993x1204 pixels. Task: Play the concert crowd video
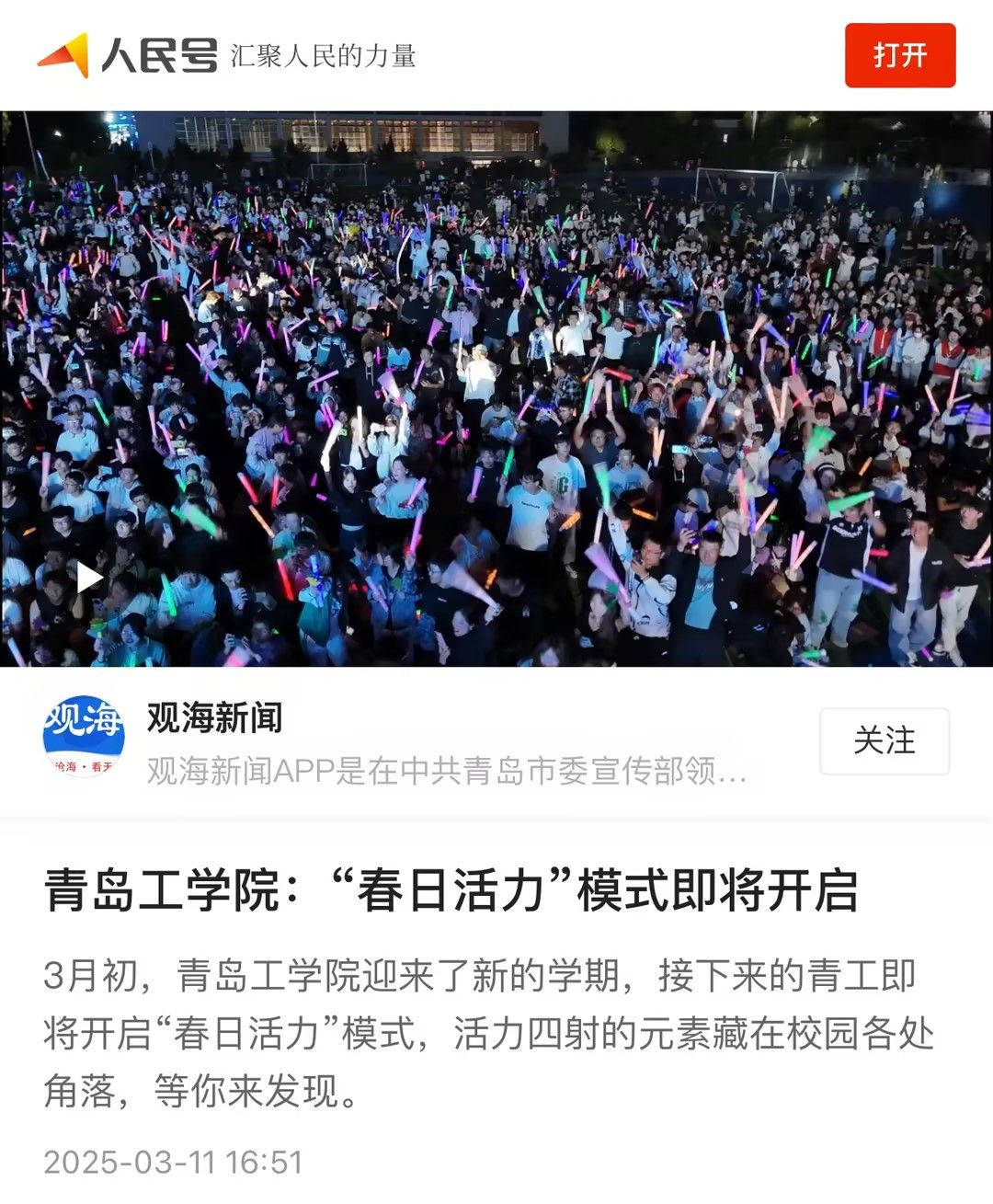click(x=89, y=578)
